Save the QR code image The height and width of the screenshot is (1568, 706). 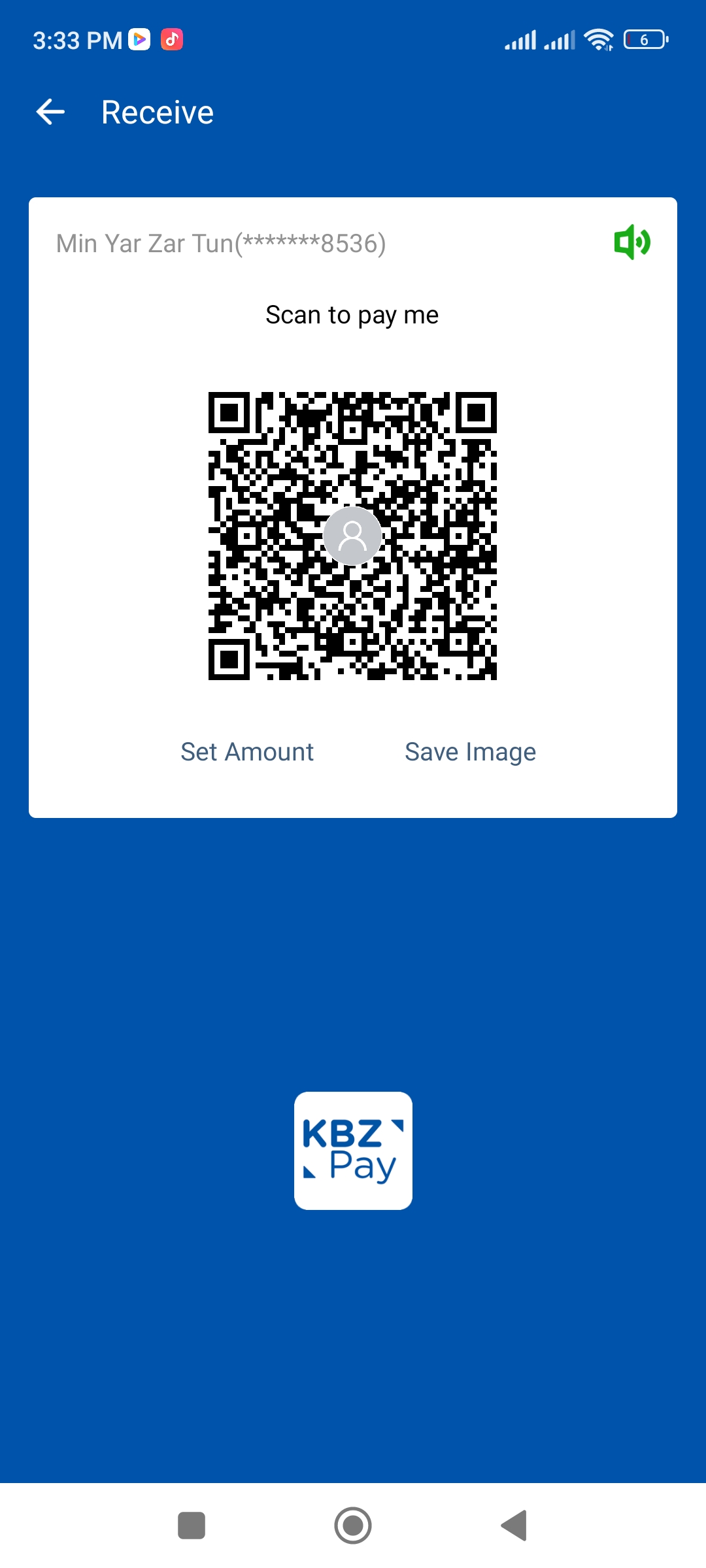(470, 752)
